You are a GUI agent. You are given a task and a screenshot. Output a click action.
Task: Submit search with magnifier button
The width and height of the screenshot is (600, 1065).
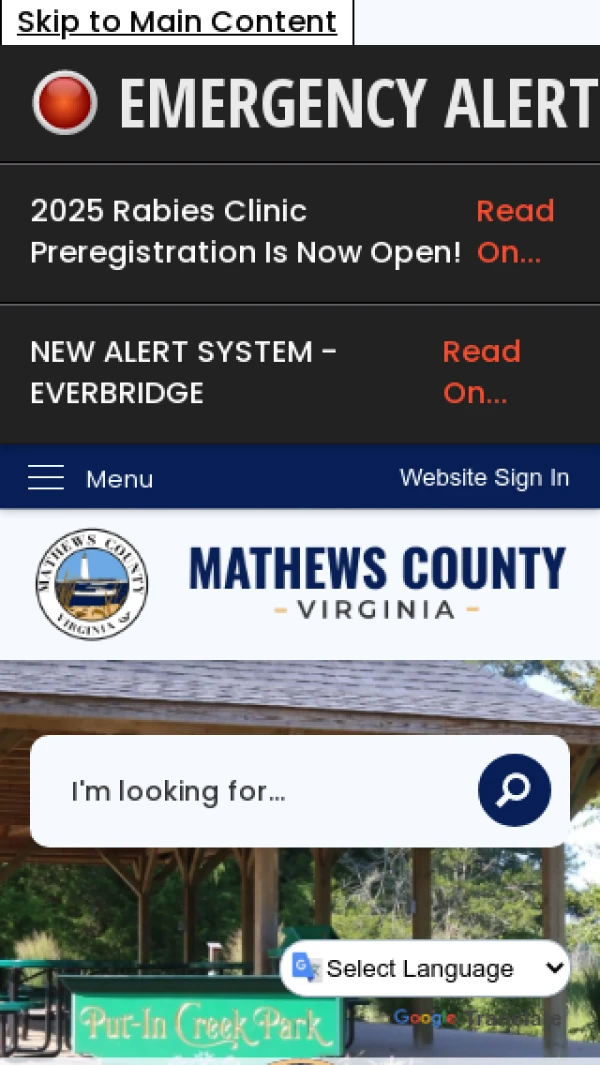point(514,790)
